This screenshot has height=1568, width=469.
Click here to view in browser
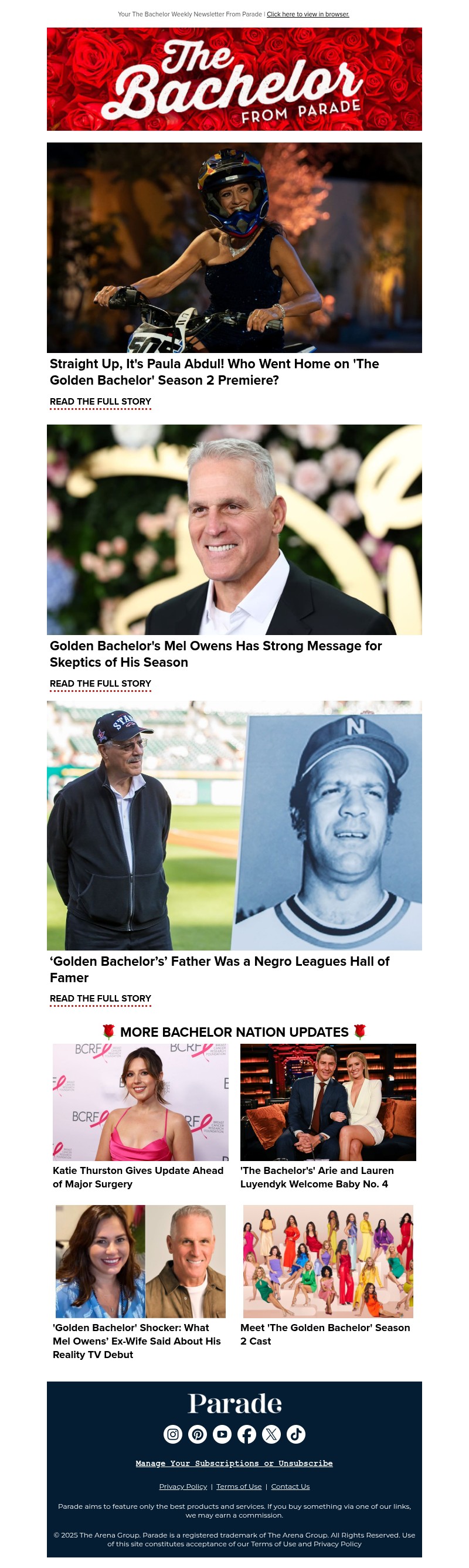[x=307, y=14]
